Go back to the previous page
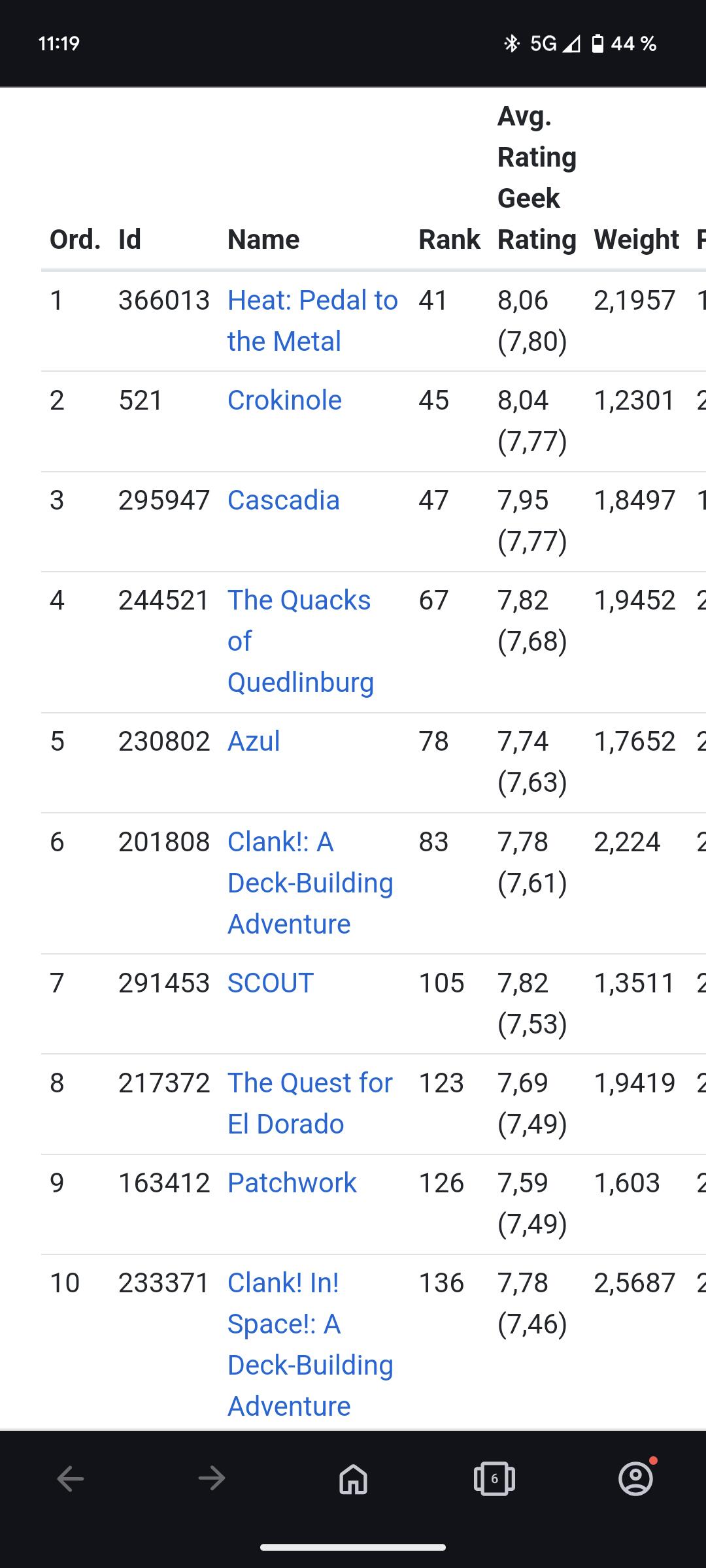Image resolution: width=706 pixels, height=1568 pixels. pos(71,1478)
